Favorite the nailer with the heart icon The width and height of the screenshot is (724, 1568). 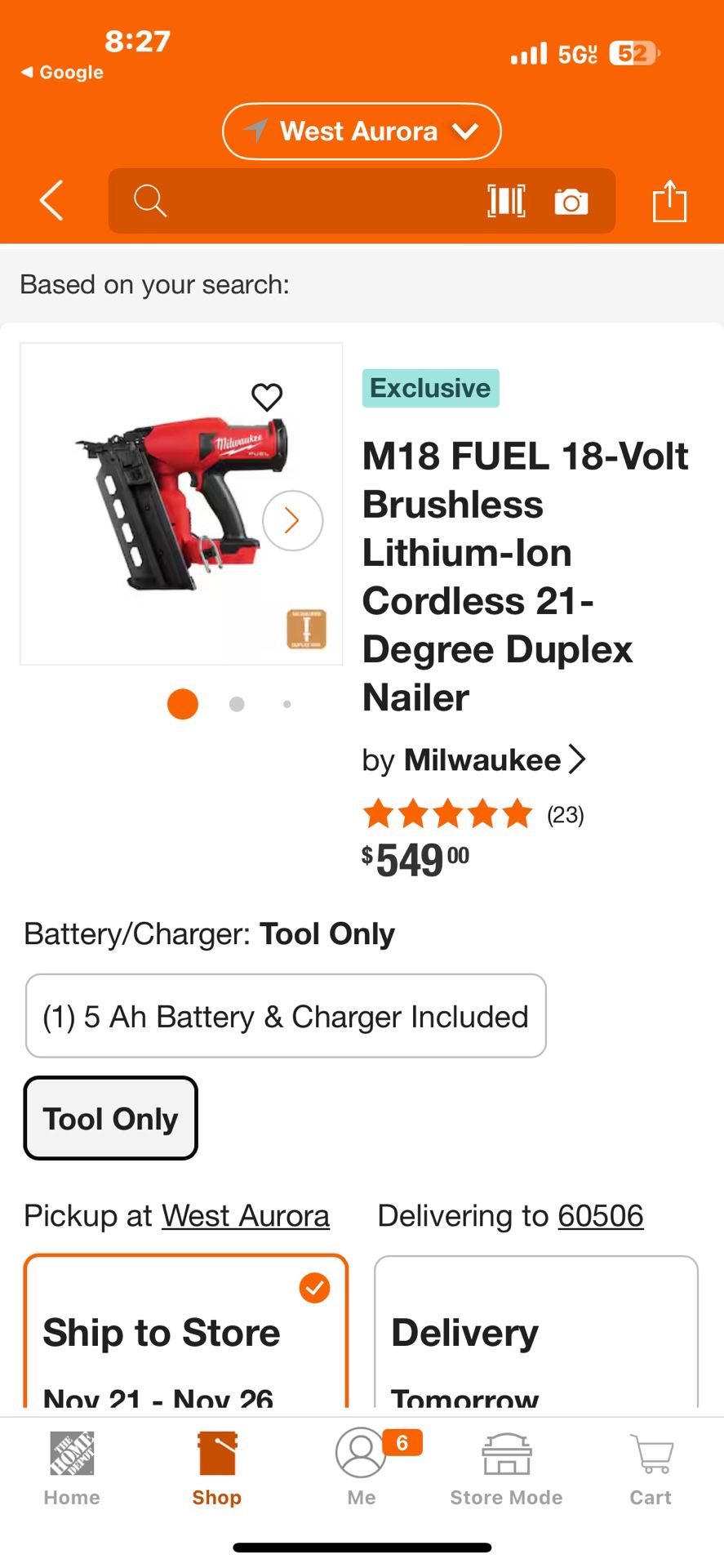(x=267, y=398)
